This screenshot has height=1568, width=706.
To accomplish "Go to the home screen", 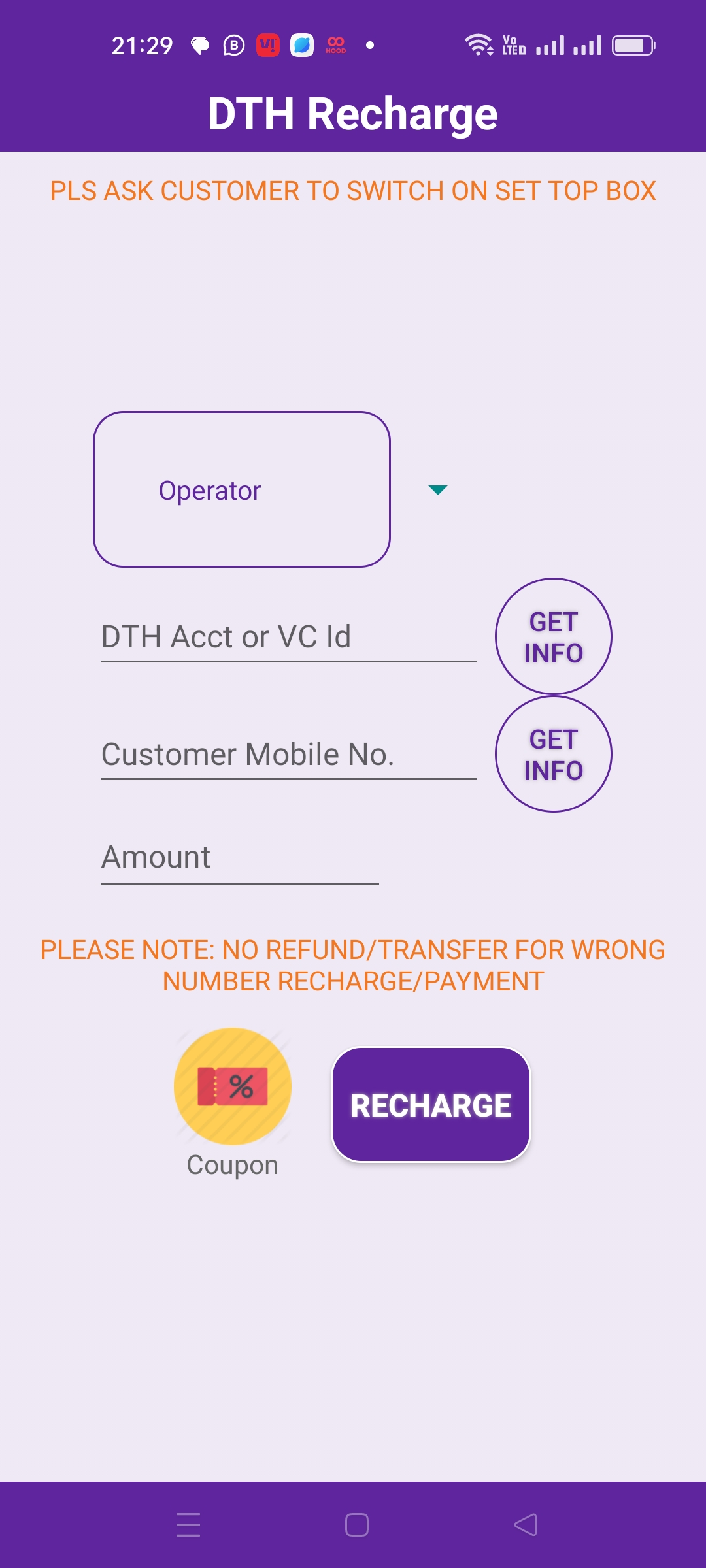I will [x=357, y=1525].
